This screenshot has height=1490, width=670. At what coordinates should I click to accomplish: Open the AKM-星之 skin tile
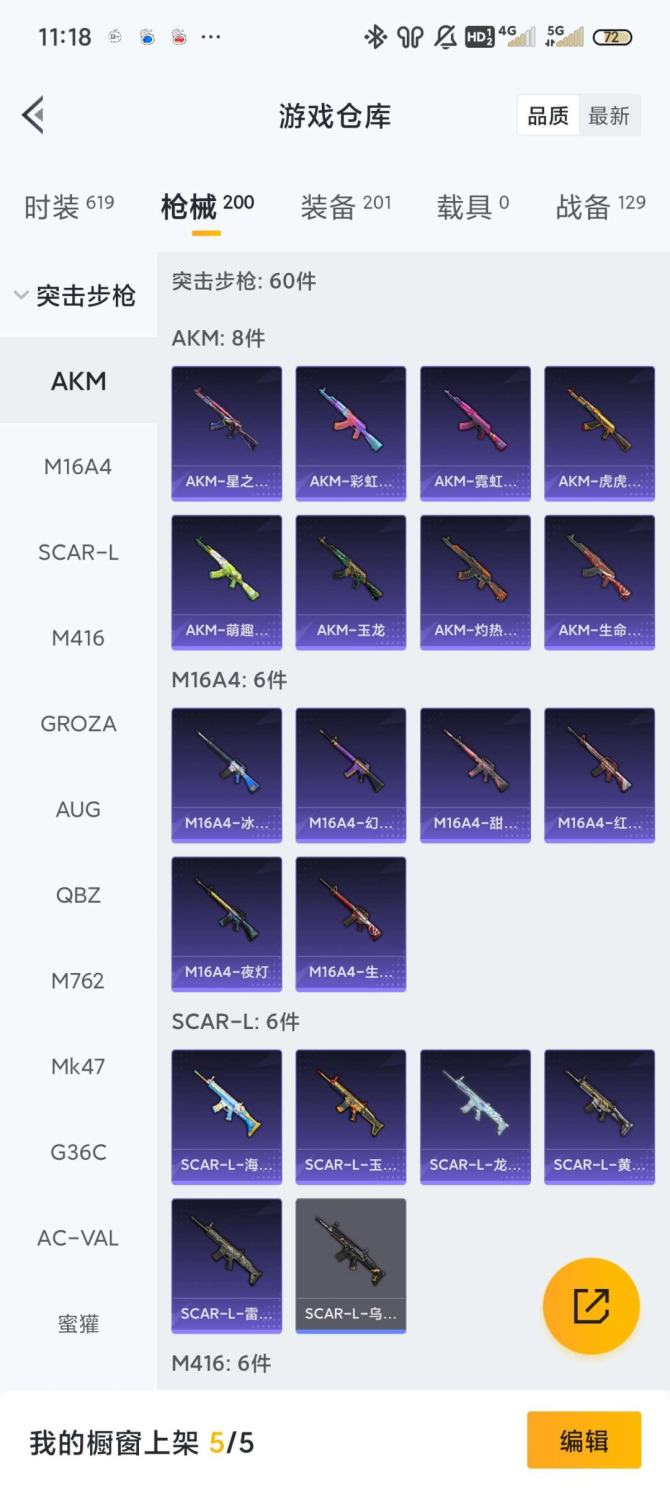[x=226, y=432]
